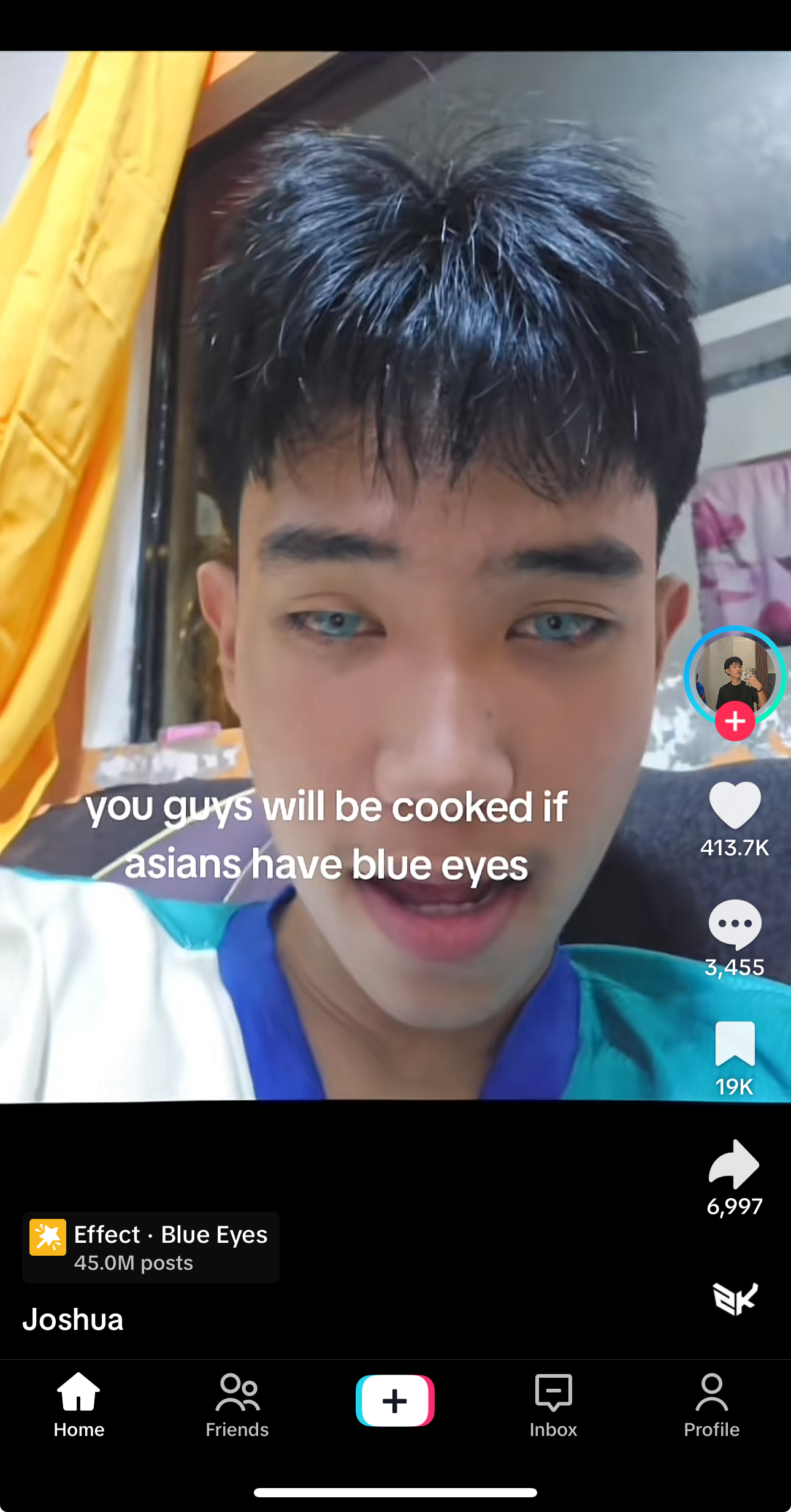Follow the creator with the plus badge

tap(735, 722)
